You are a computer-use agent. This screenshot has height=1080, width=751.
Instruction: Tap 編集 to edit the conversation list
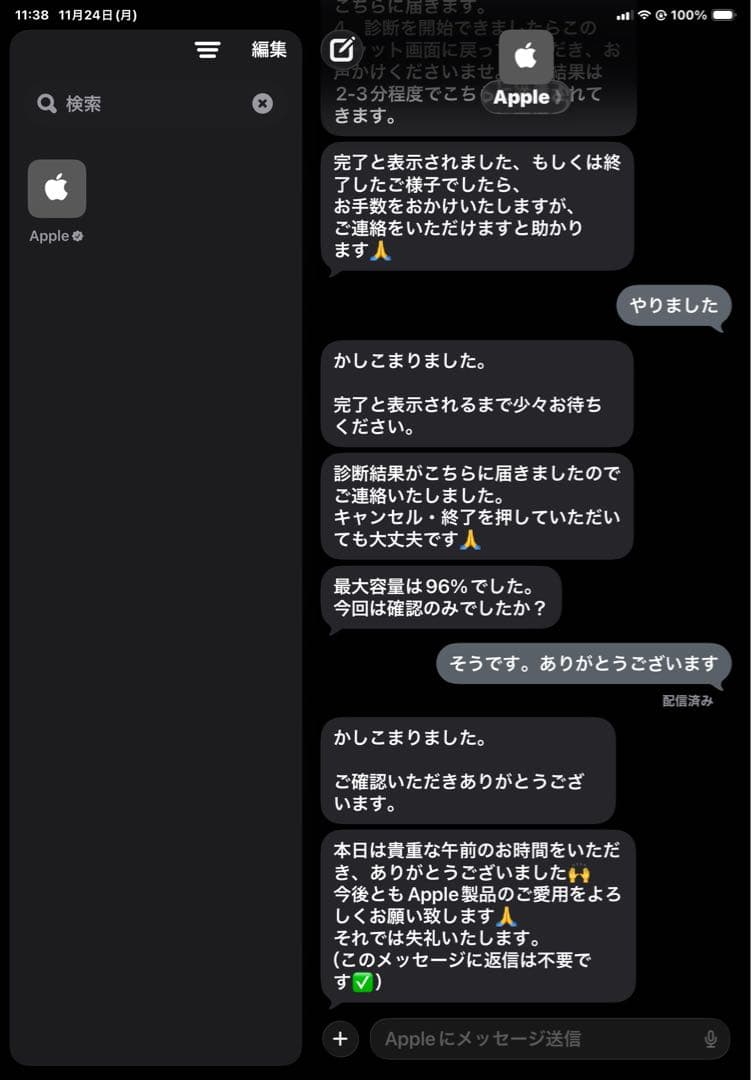[267, 48]
